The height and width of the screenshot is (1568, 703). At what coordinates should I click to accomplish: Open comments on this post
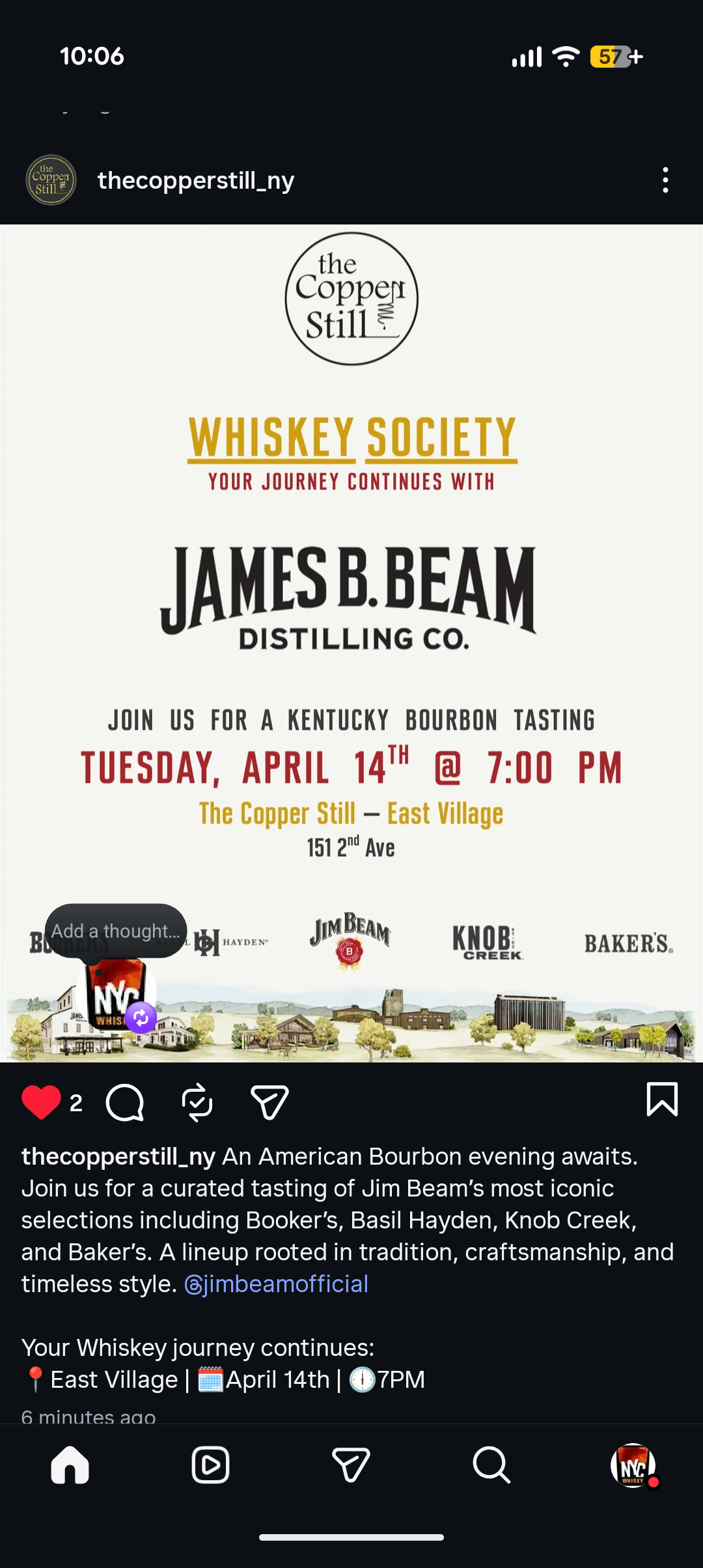pos(124,1102)
